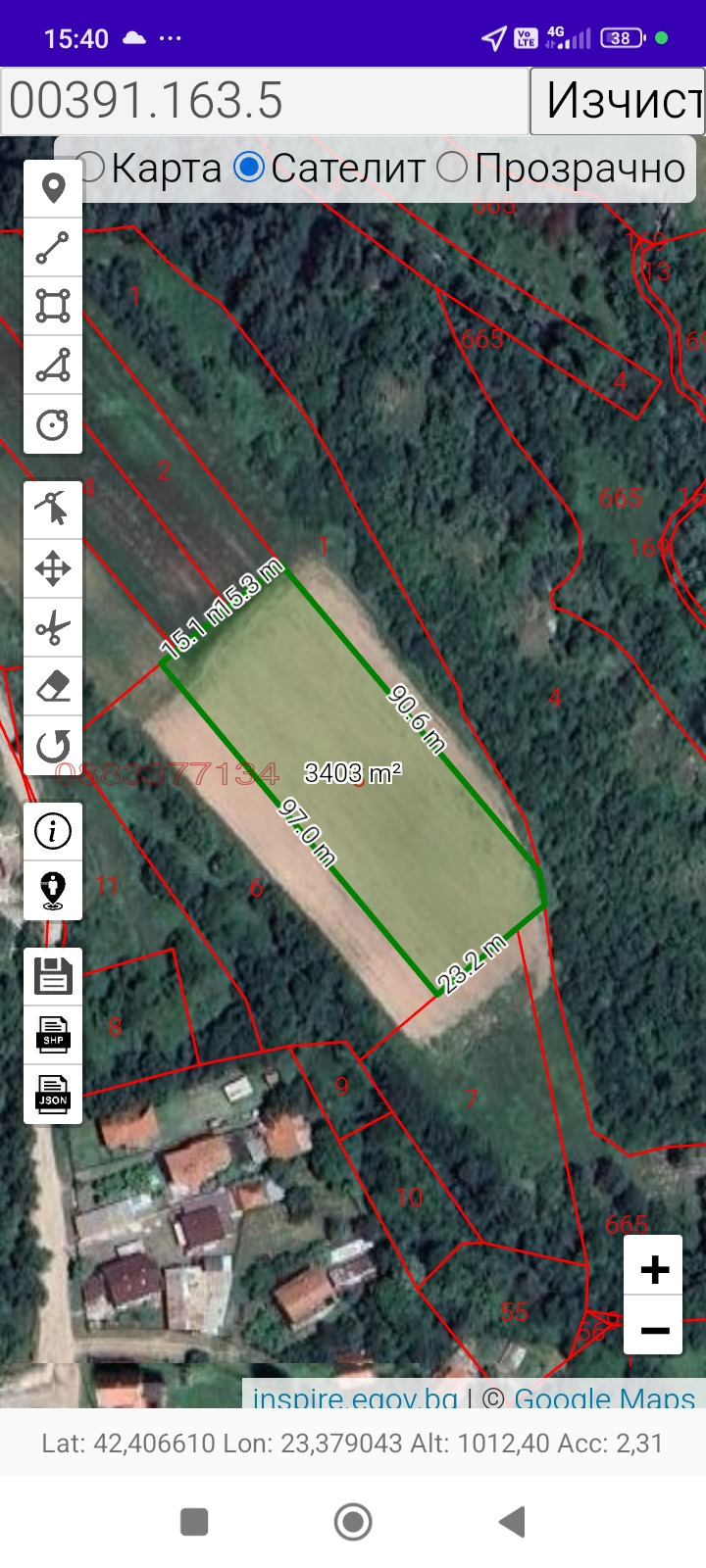Activate the eraser tool
The height and width of the screenshot is (1568, 706).
[53, 686]
